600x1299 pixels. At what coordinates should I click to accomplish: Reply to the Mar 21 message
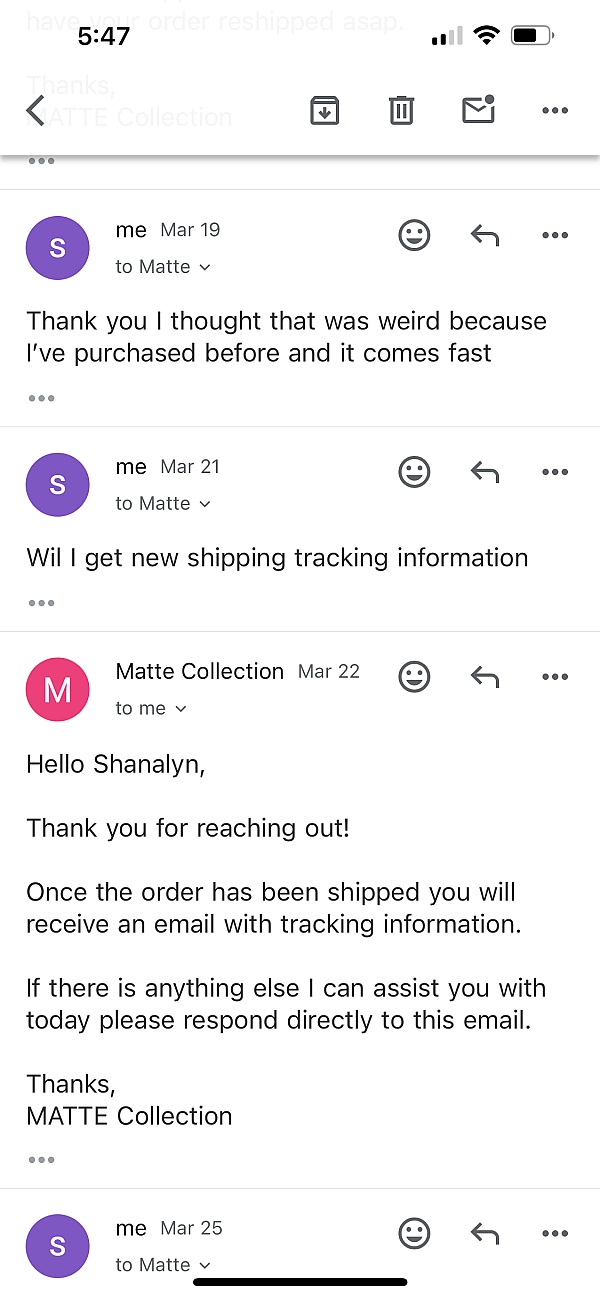484,472
